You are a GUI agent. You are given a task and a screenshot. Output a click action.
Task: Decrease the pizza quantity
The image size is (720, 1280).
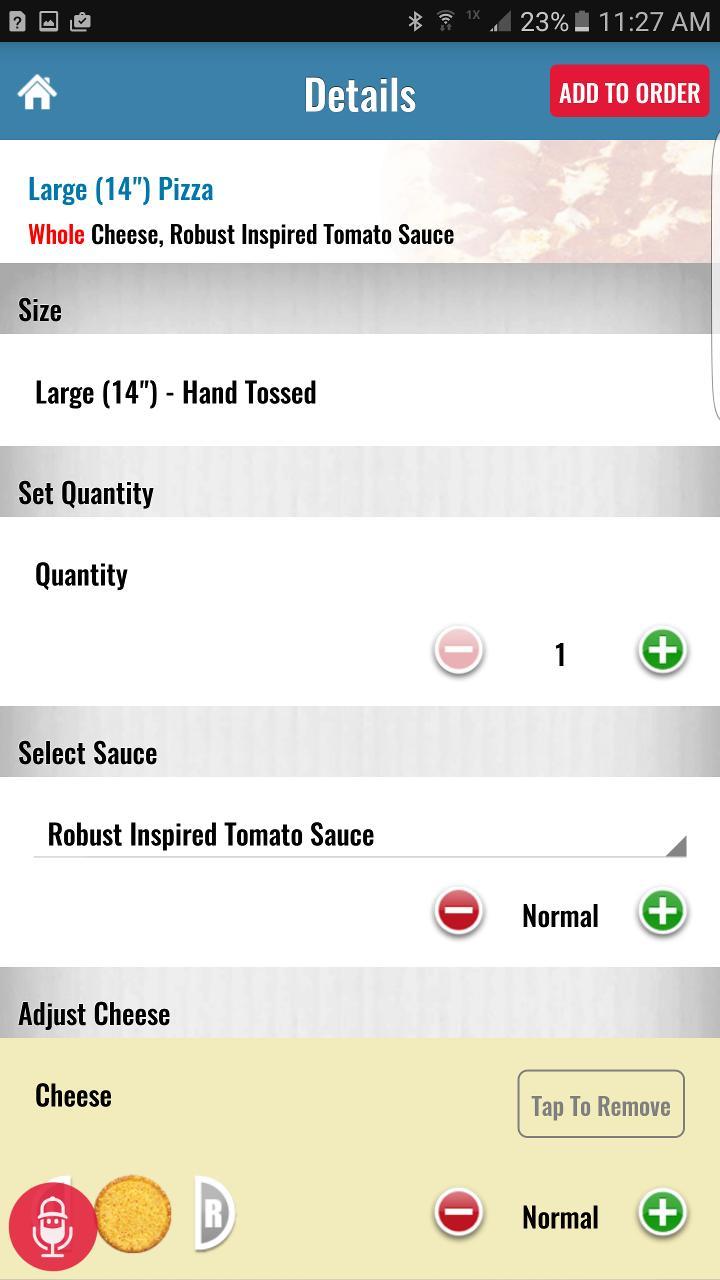click(x=459, y=651)
